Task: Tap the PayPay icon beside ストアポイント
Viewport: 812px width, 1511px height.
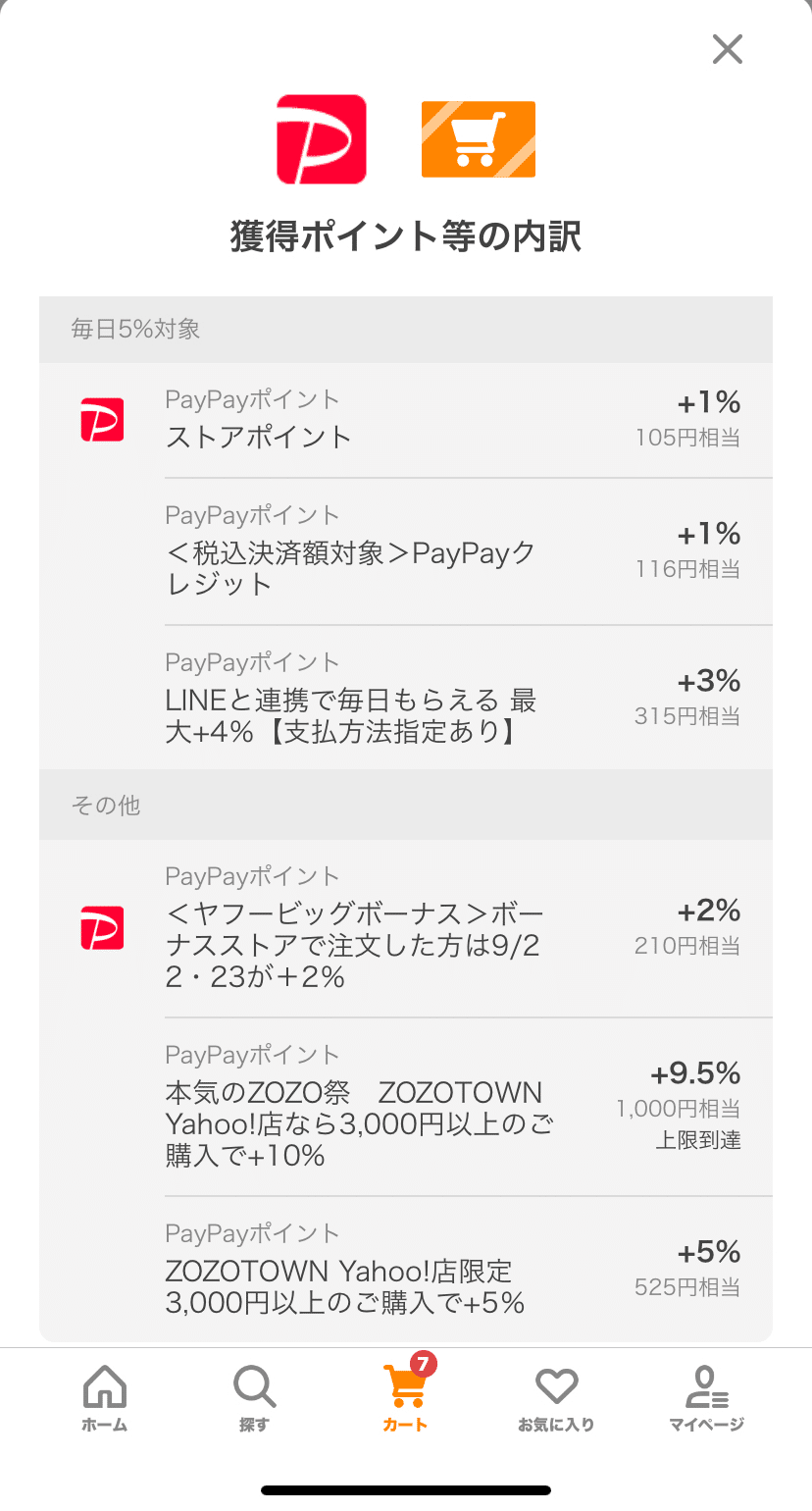Action: (102, 419)
